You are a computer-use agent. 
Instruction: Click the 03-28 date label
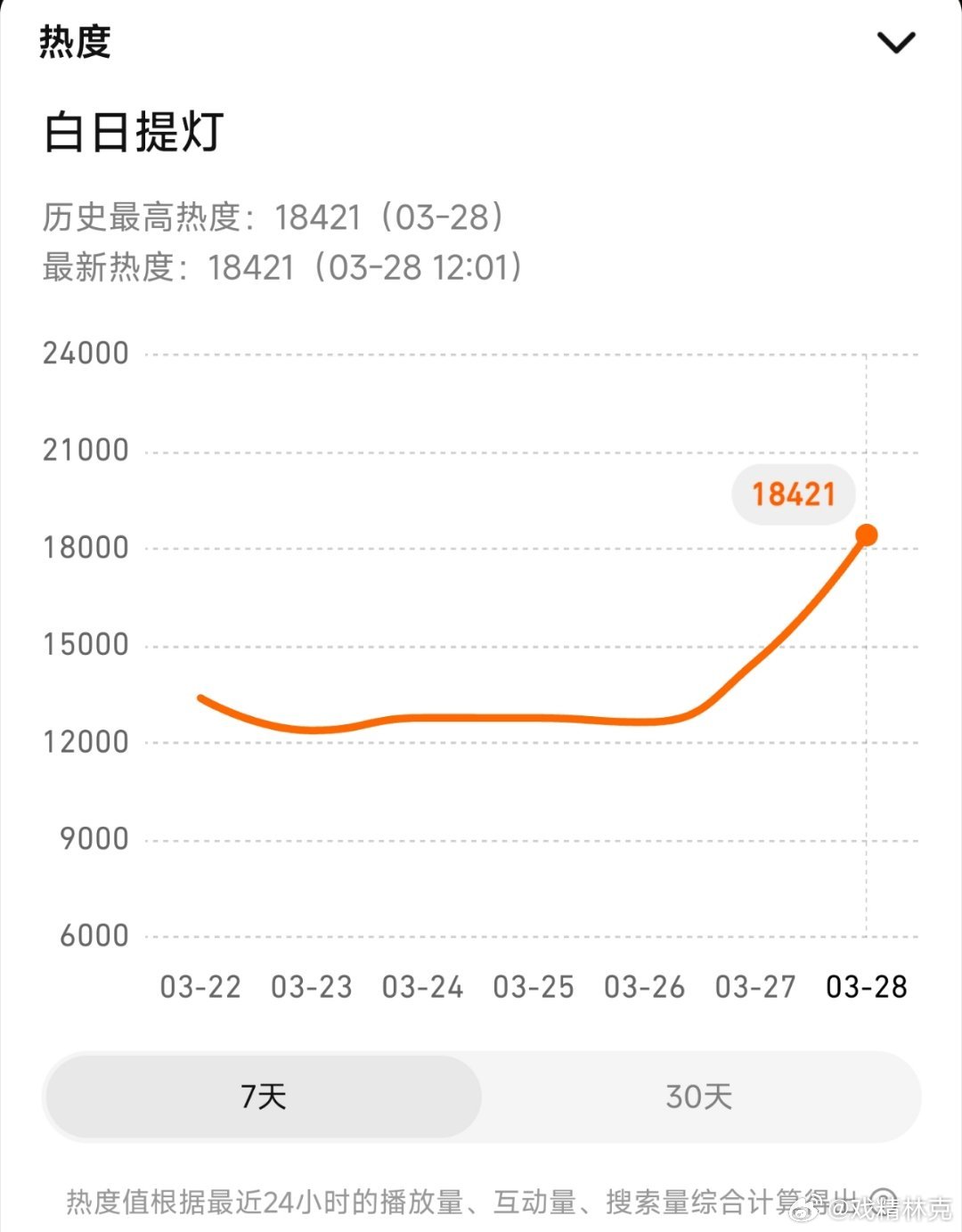pos(865,987)
